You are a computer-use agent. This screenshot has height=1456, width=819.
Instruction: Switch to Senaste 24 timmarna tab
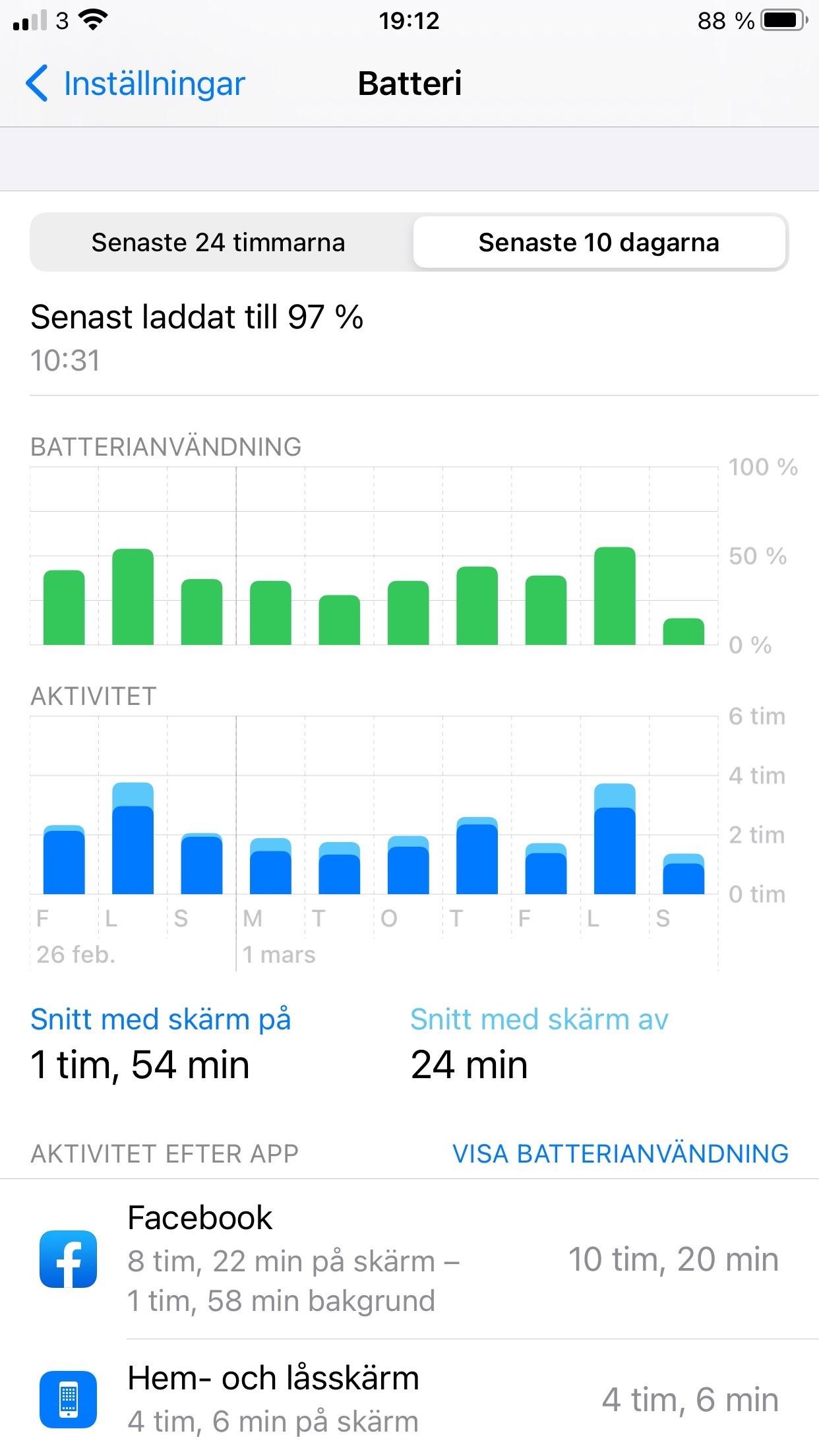(218, 243)
